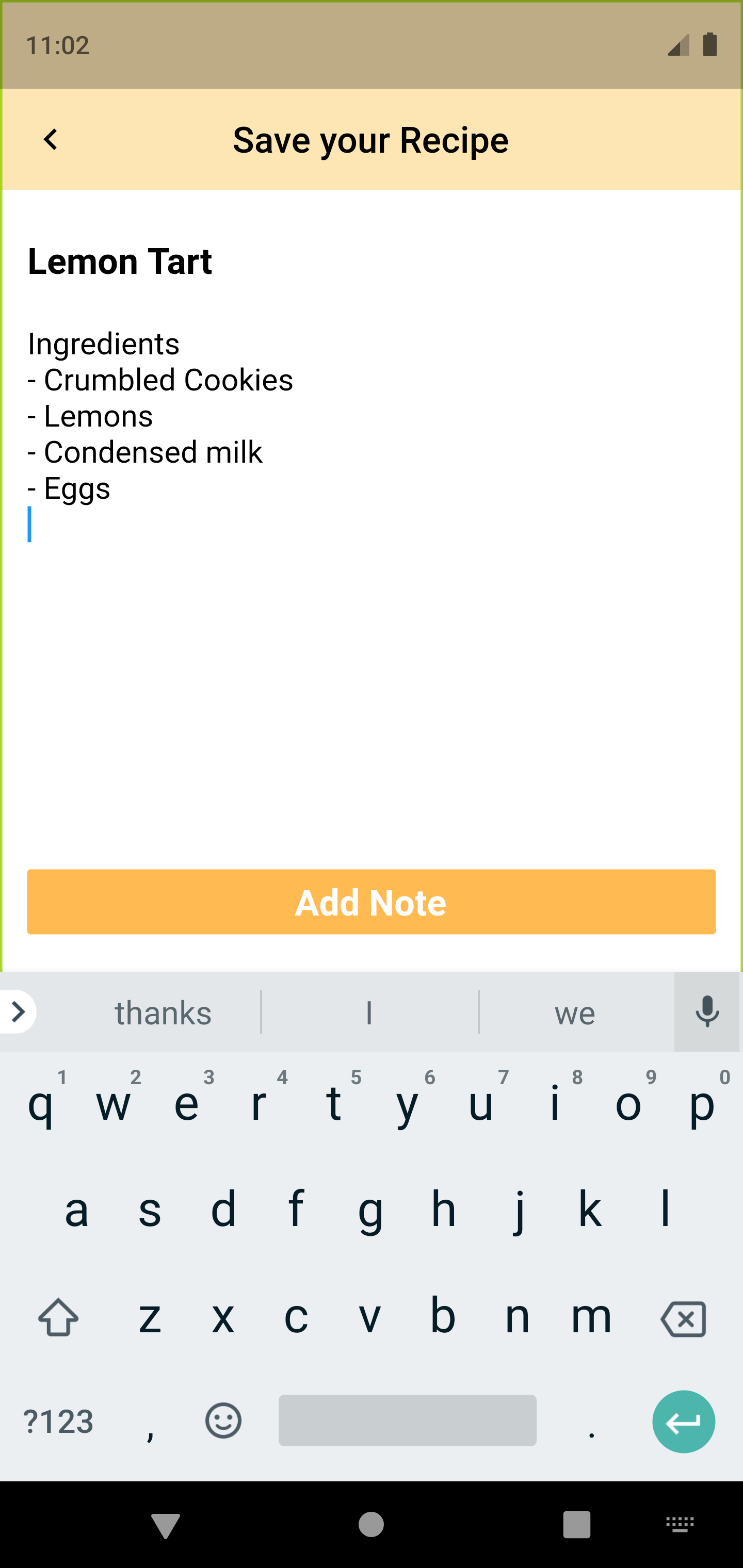Tap the Add Note button
Viewport: 743px width, 1568px height.
[x=371, y=902]
